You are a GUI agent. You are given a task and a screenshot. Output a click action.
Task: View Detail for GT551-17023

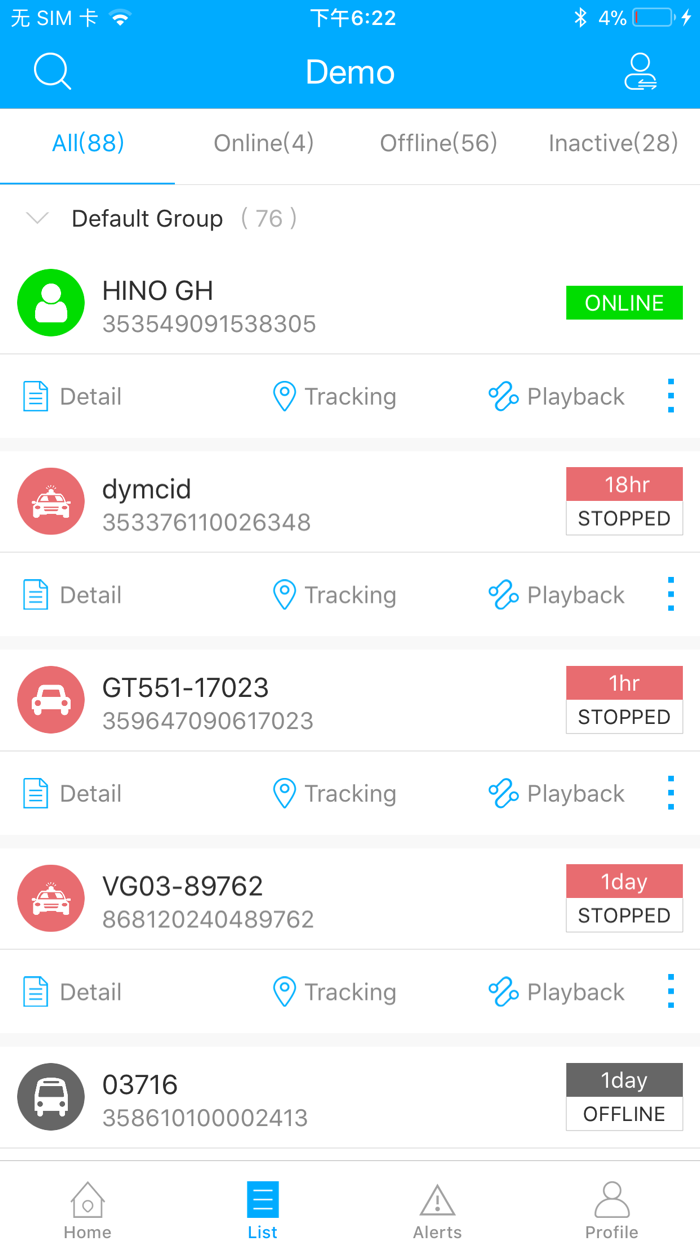pyautogui.click(x=72, y=794)
